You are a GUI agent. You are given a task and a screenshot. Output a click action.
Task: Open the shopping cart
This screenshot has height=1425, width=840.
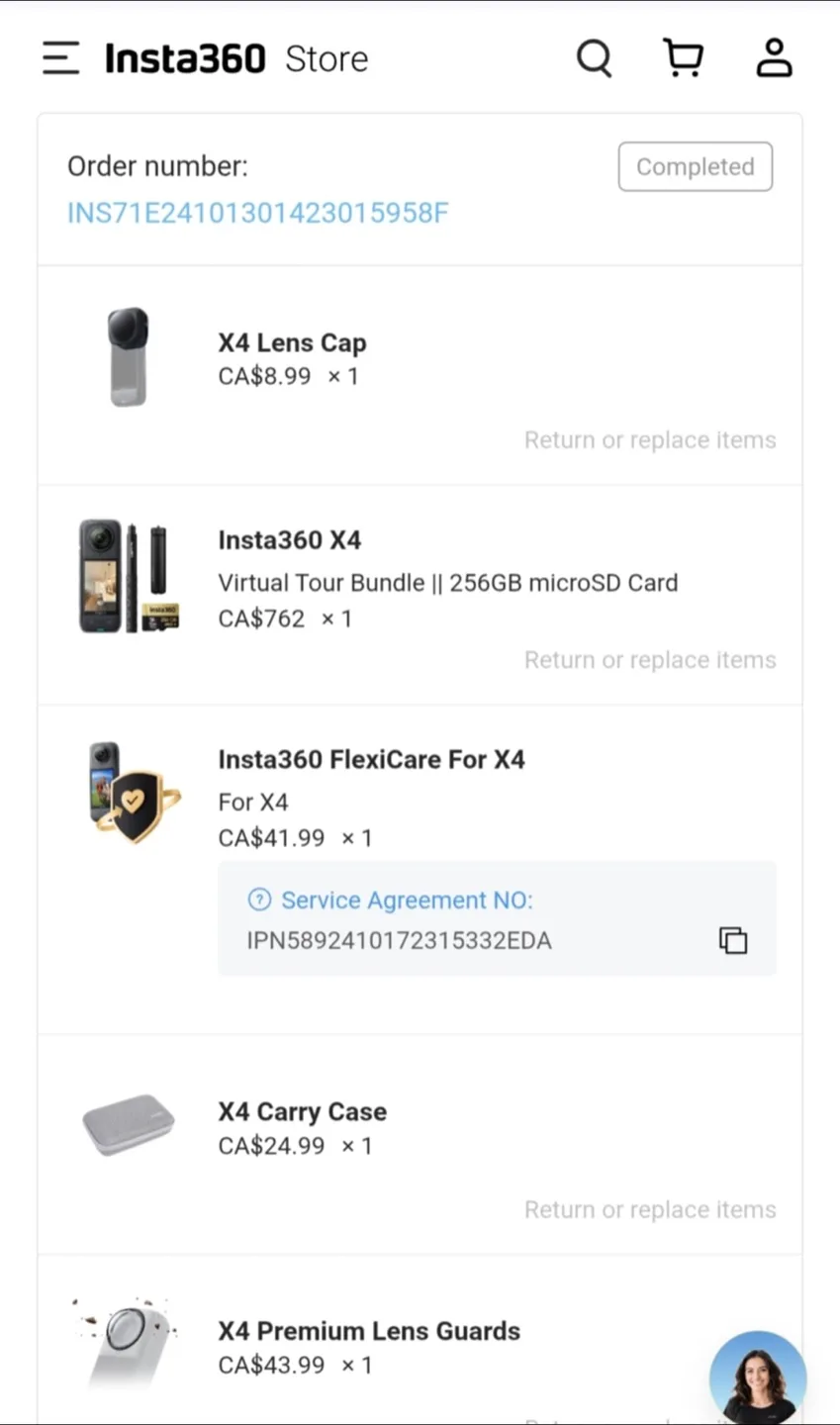[683, 57]
